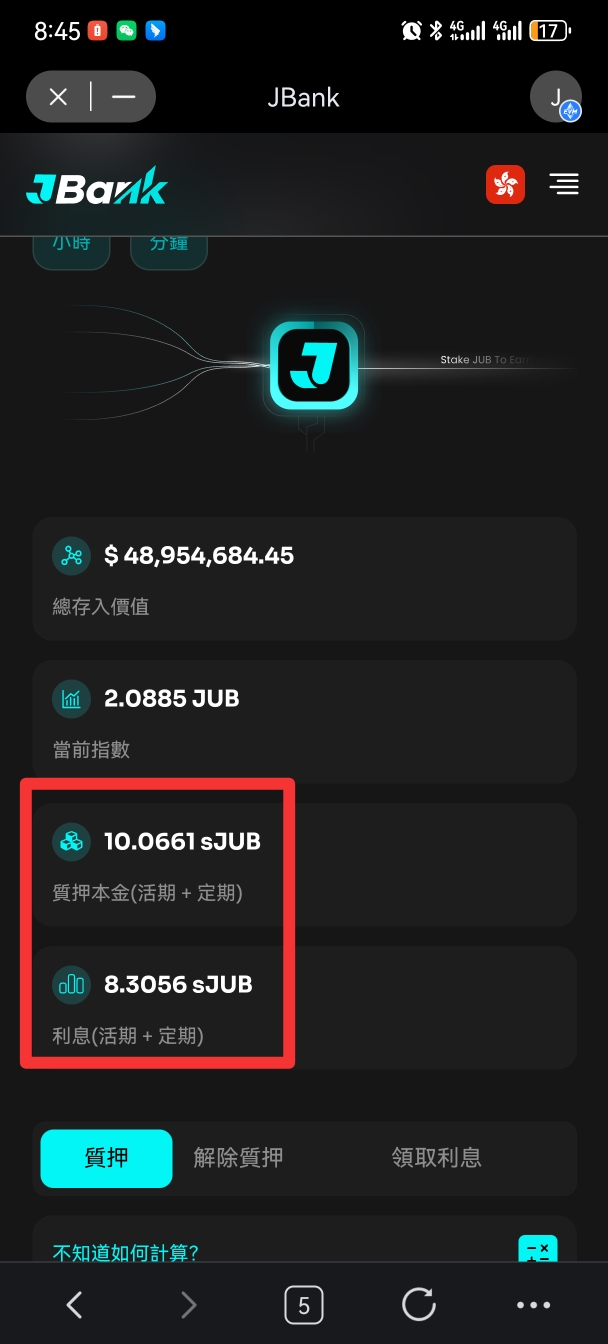This screenshot has height=1344, width=608.
Task: Open the hamburger menu
Action: 564,184
